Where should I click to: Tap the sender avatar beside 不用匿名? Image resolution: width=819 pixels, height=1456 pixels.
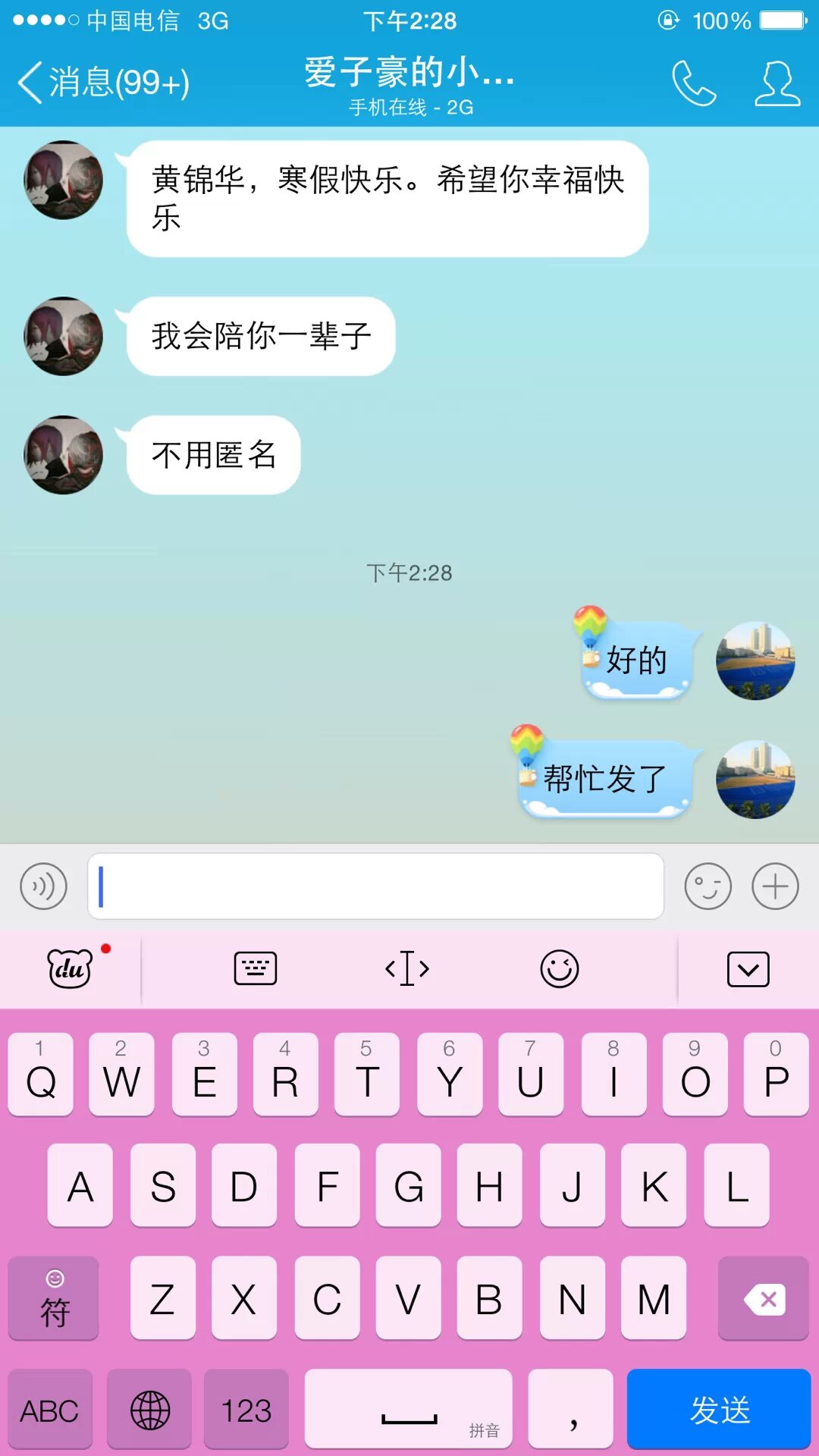click(64, 455)
